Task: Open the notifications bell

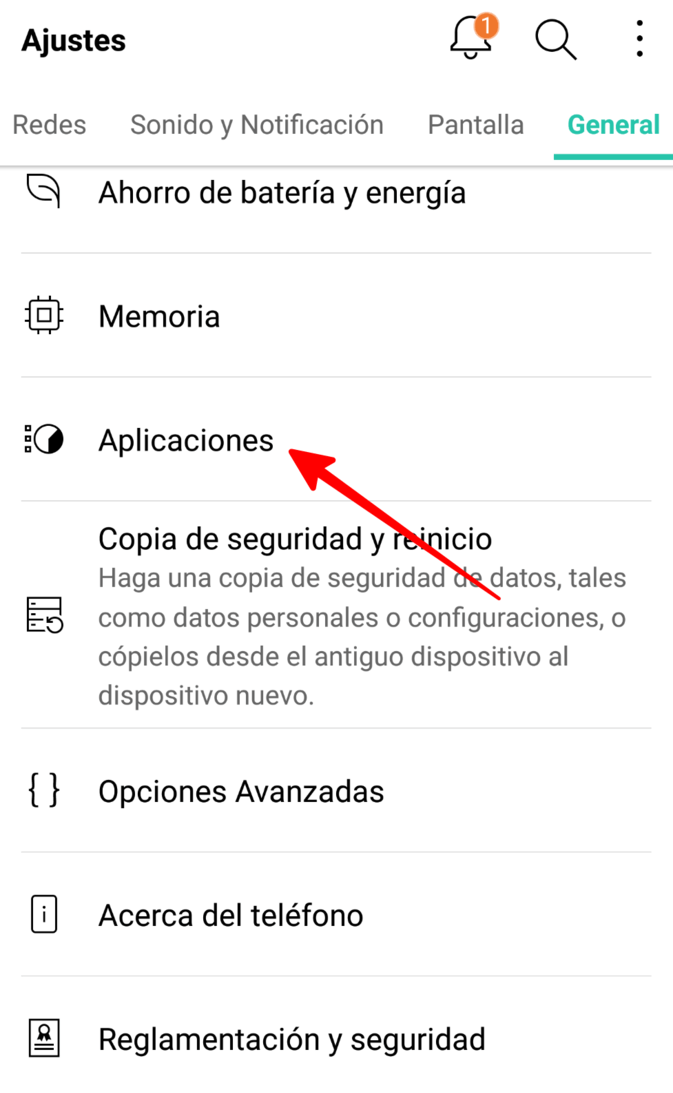Action: [472, 40]
